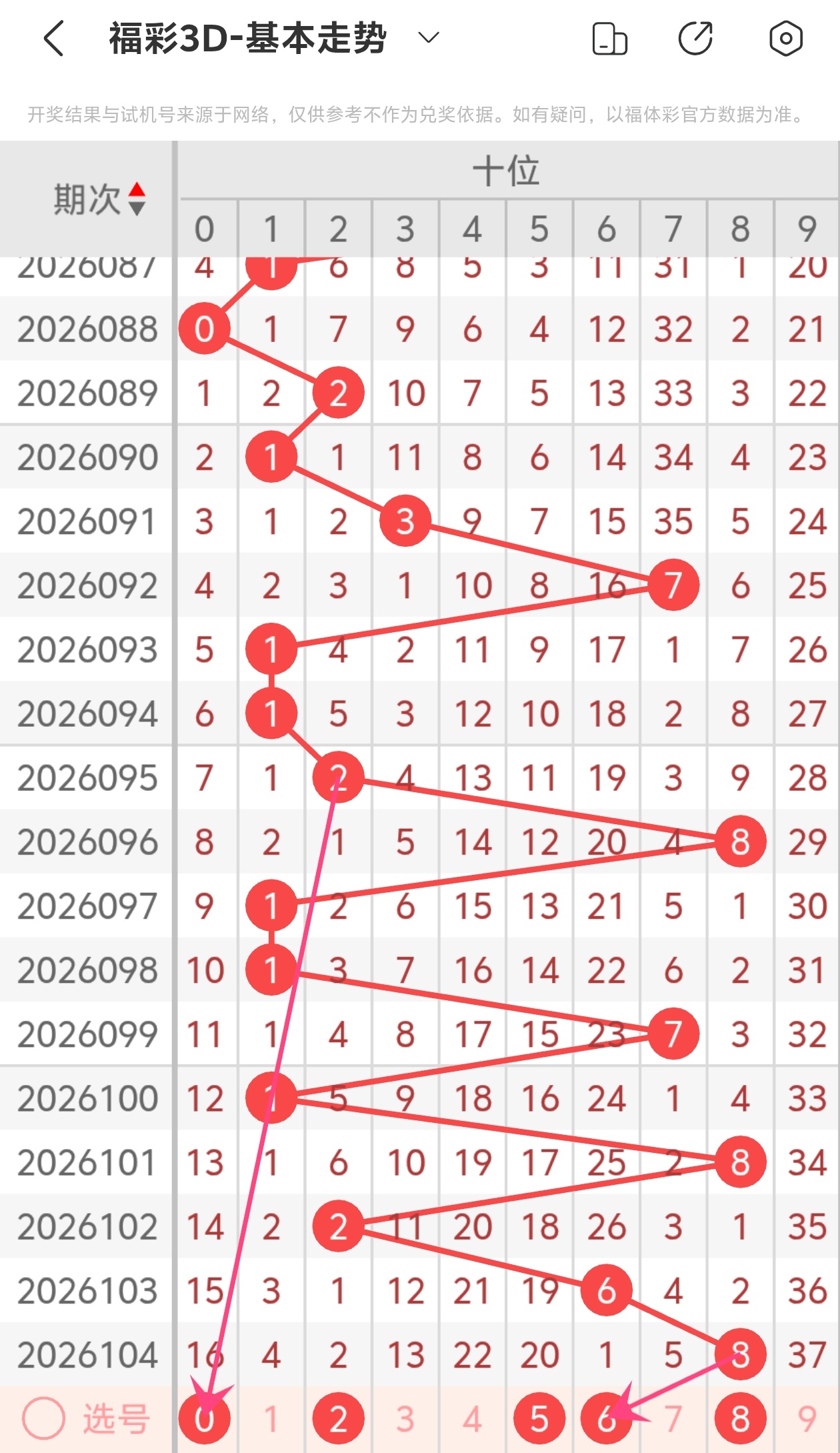Switch the chart screen orientation
The image size is (840, 1453).
pos(609,38)
